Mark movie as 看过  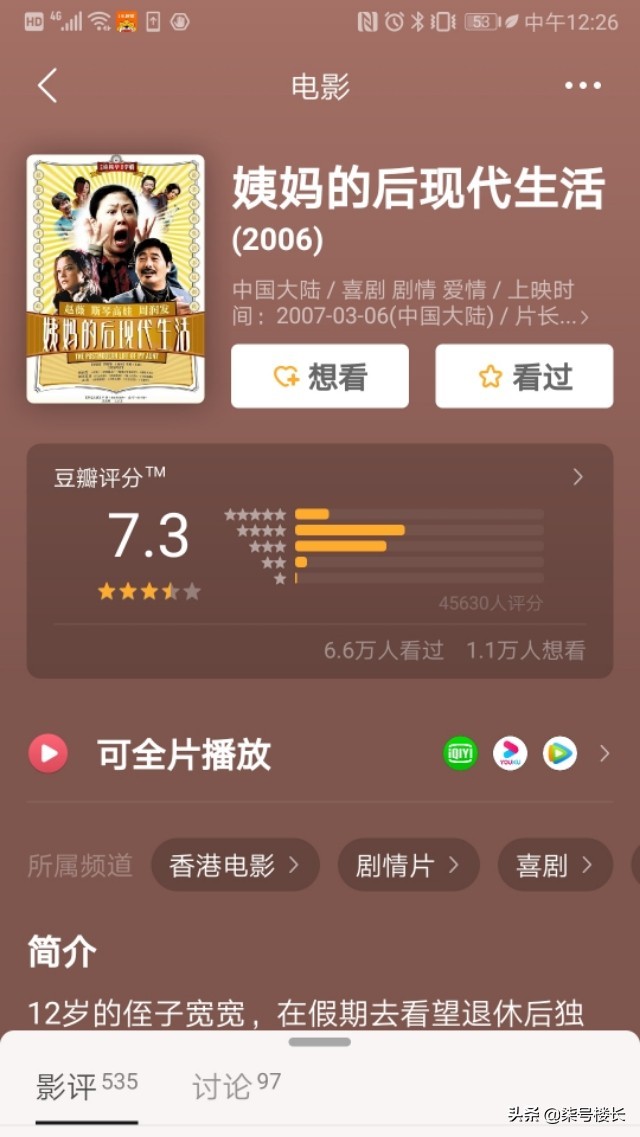click(x=524, y=376)
